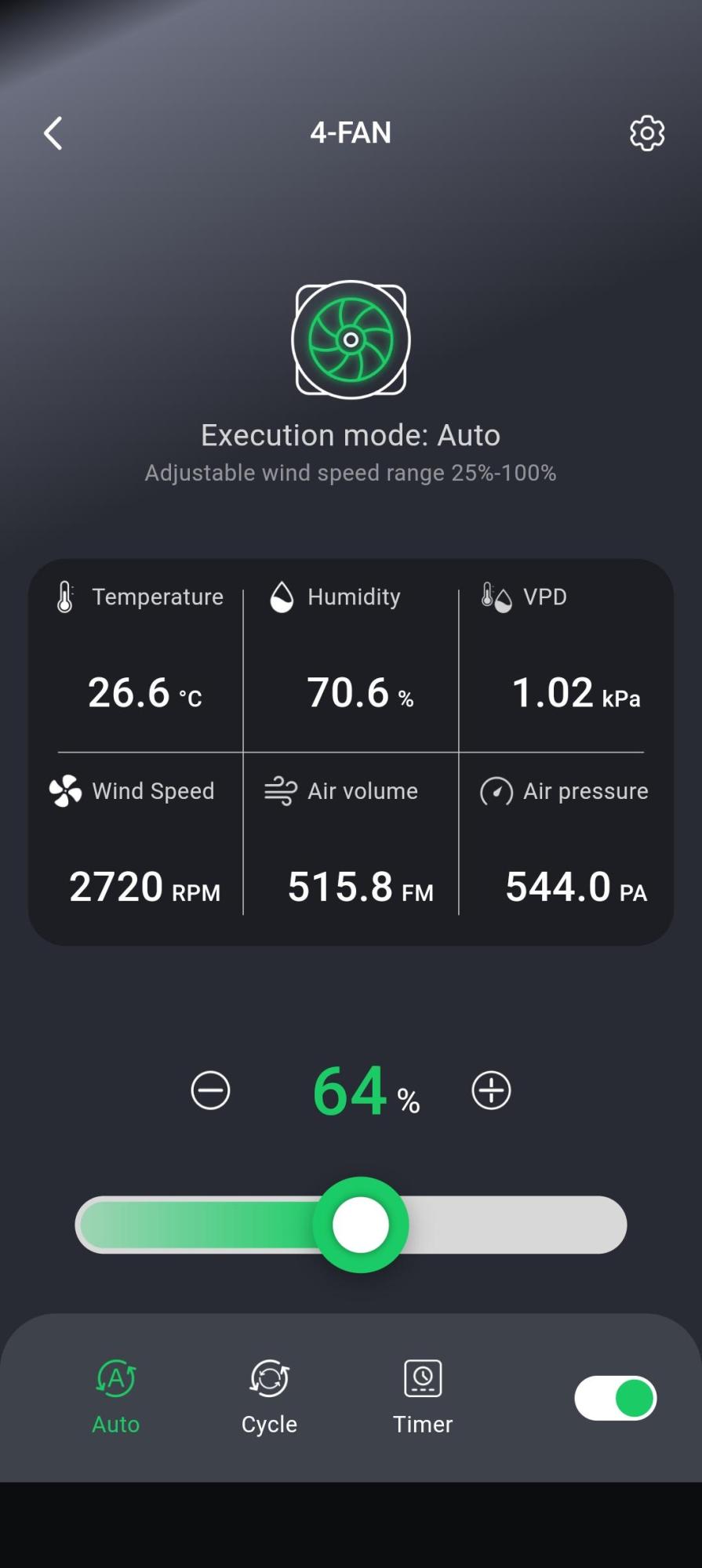Switch to Timer mode

(x=423, y=1397)
